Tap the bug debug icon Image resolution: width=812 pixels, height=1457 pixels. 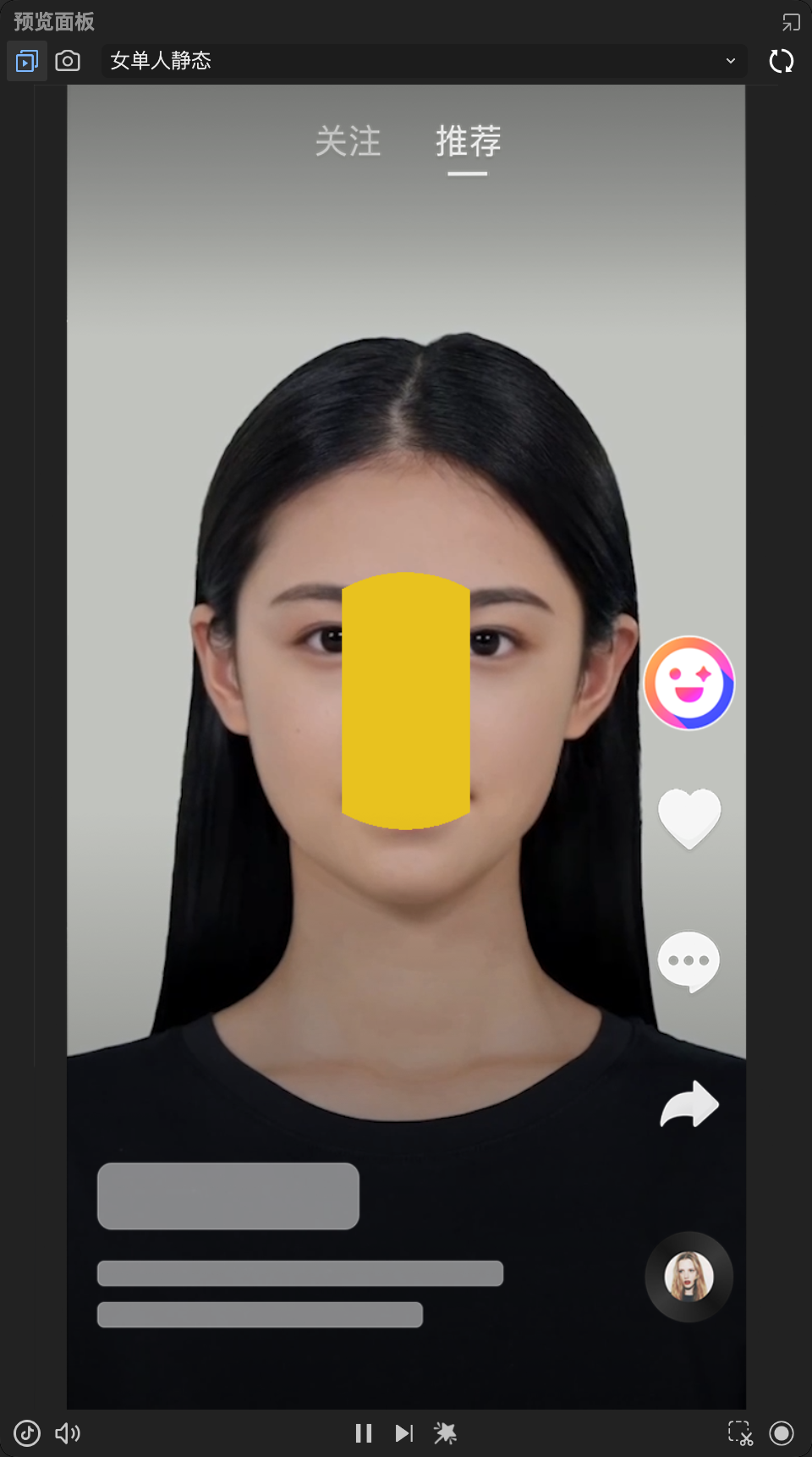(445, 1432)
